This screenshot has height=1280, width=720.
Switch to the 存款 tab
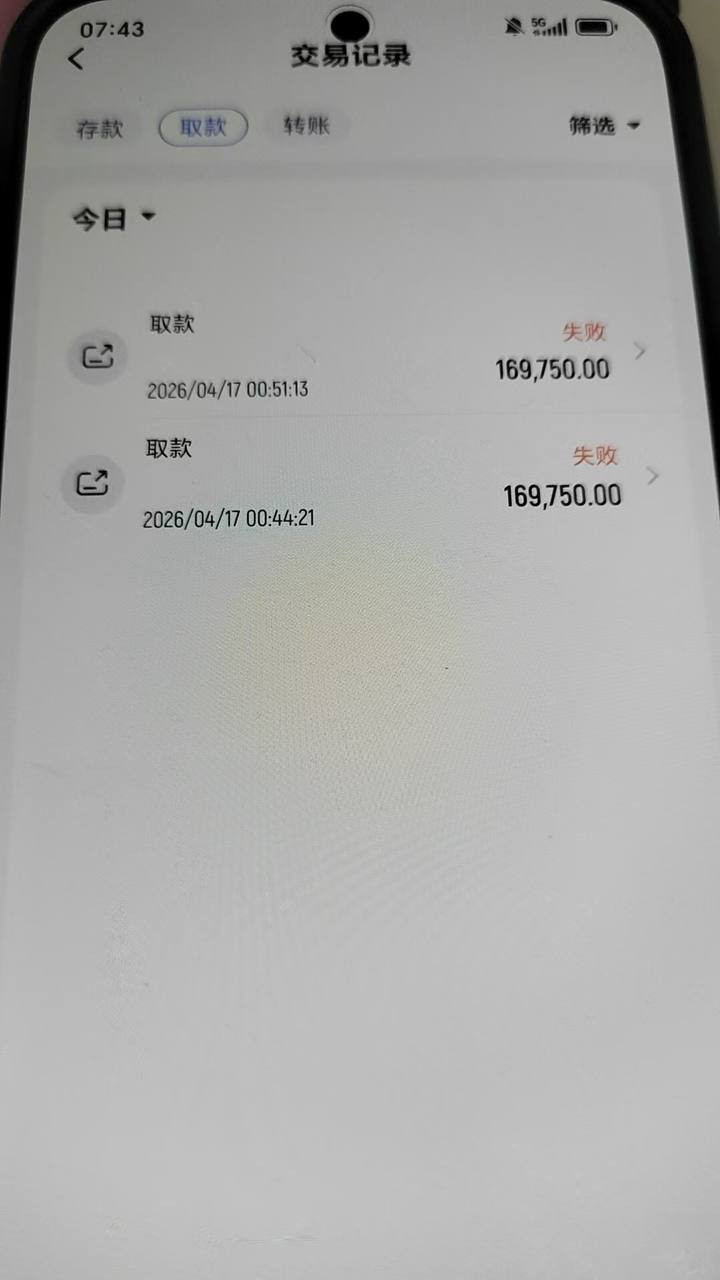point(100,129)
